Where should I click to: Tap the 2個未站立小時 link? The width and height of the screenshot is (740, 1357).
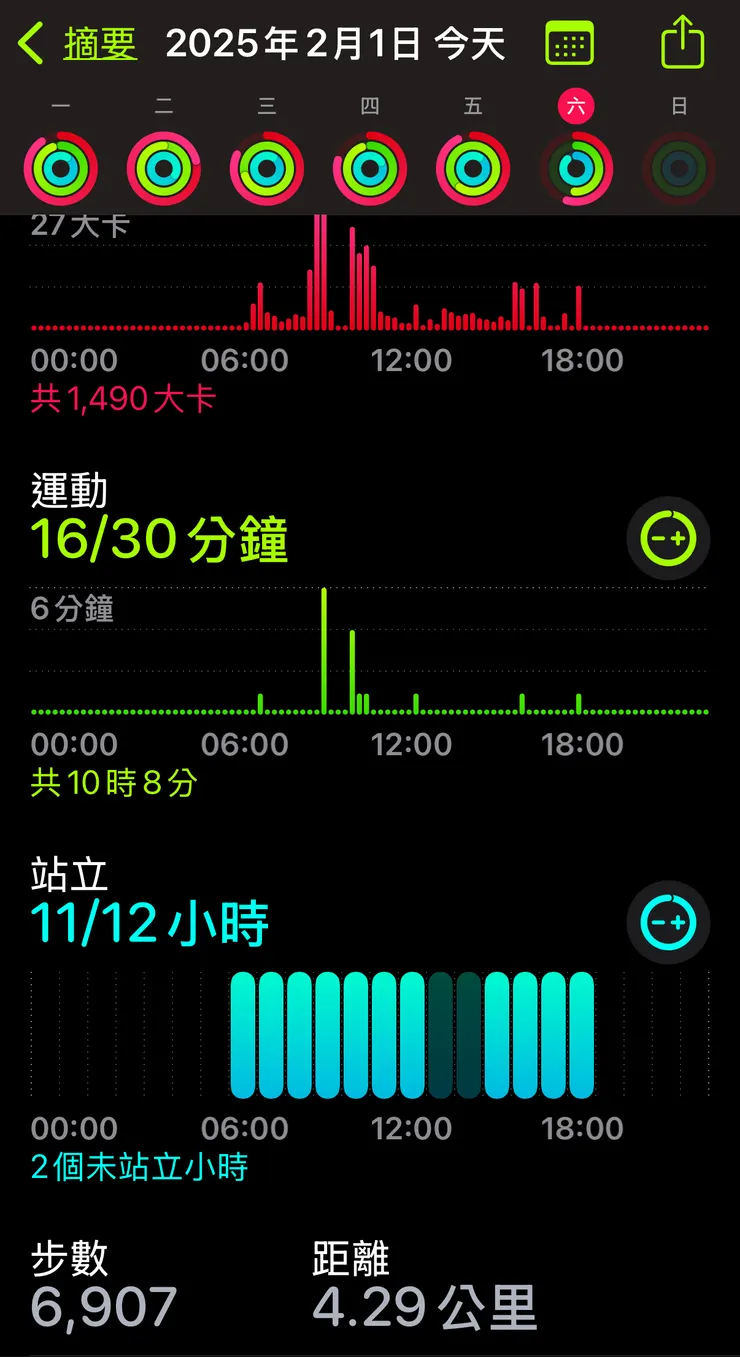(x=140, y=1167)
